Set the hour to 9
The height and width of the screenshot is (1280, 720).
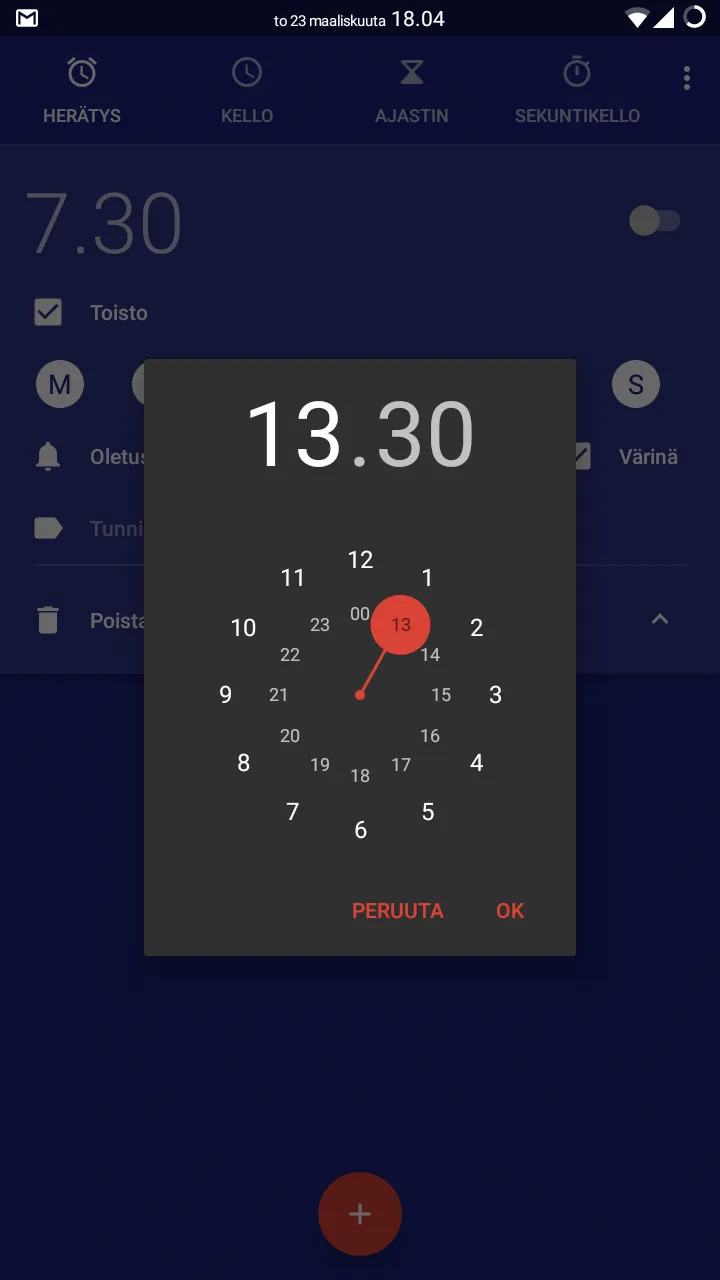[x=226, y=695]
